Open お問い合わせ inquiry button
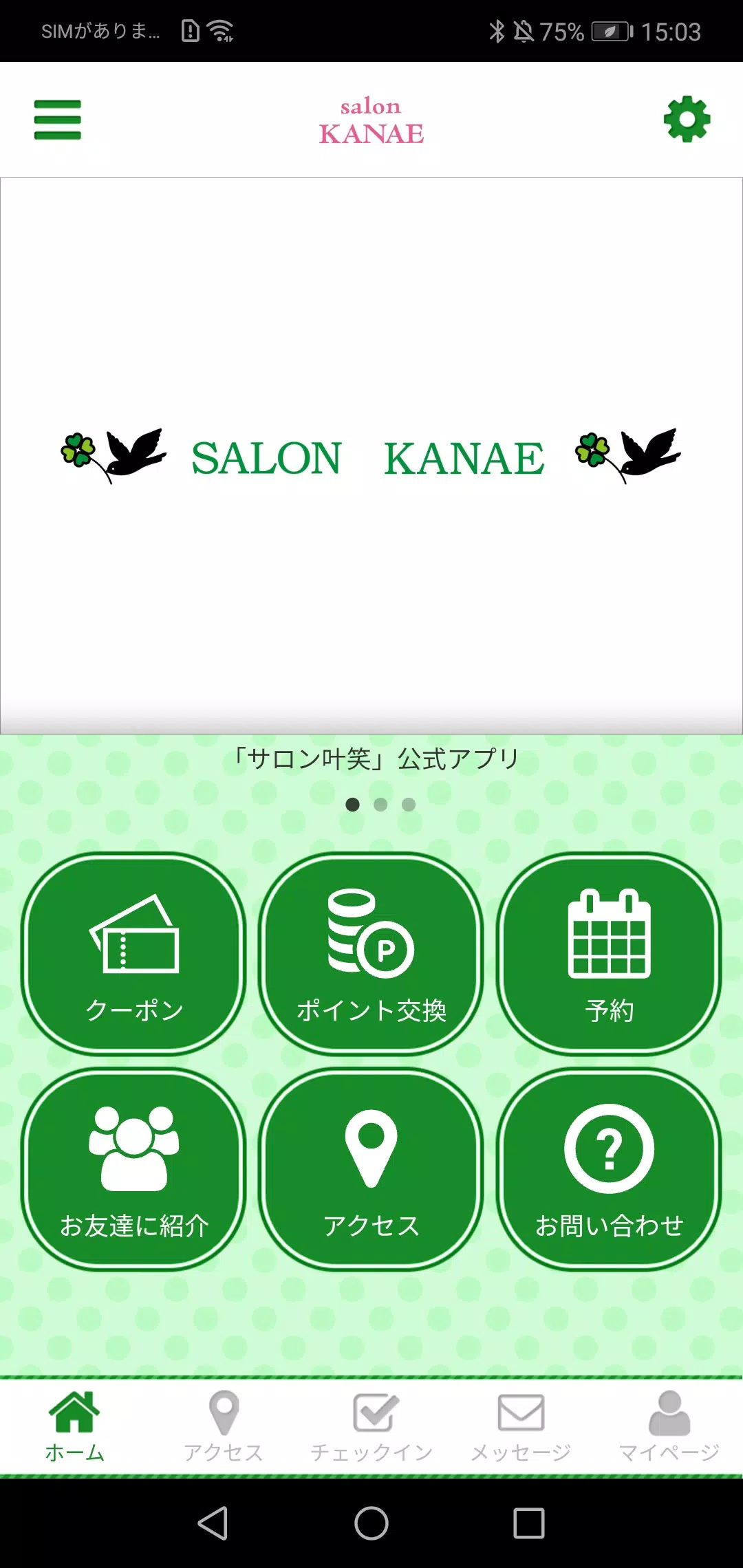The width and height of the screenshot is (743, 1568). [x=609, y=1169]
